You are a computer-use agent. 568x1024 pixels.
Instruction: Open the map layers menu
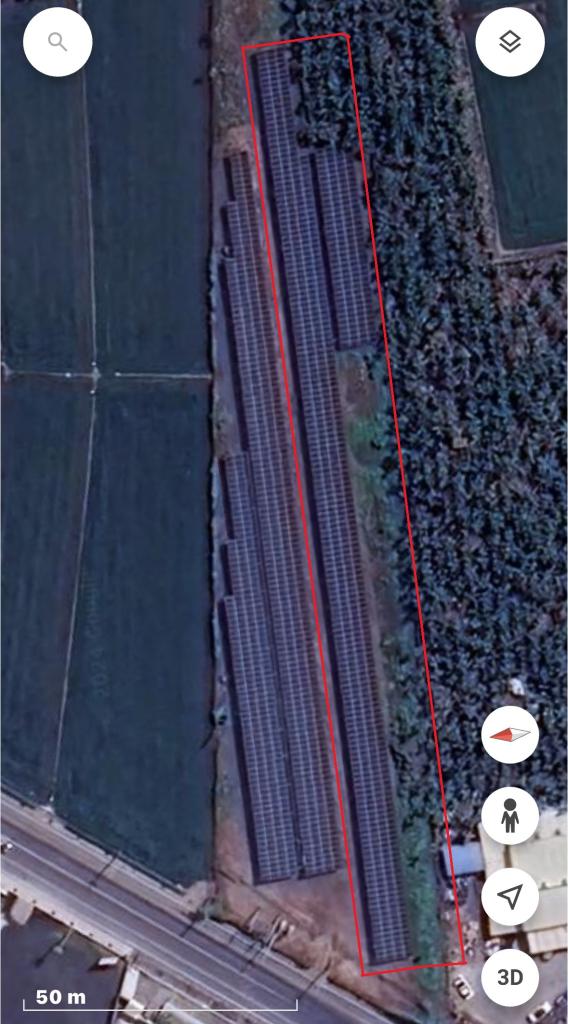[x=510, y=42]
